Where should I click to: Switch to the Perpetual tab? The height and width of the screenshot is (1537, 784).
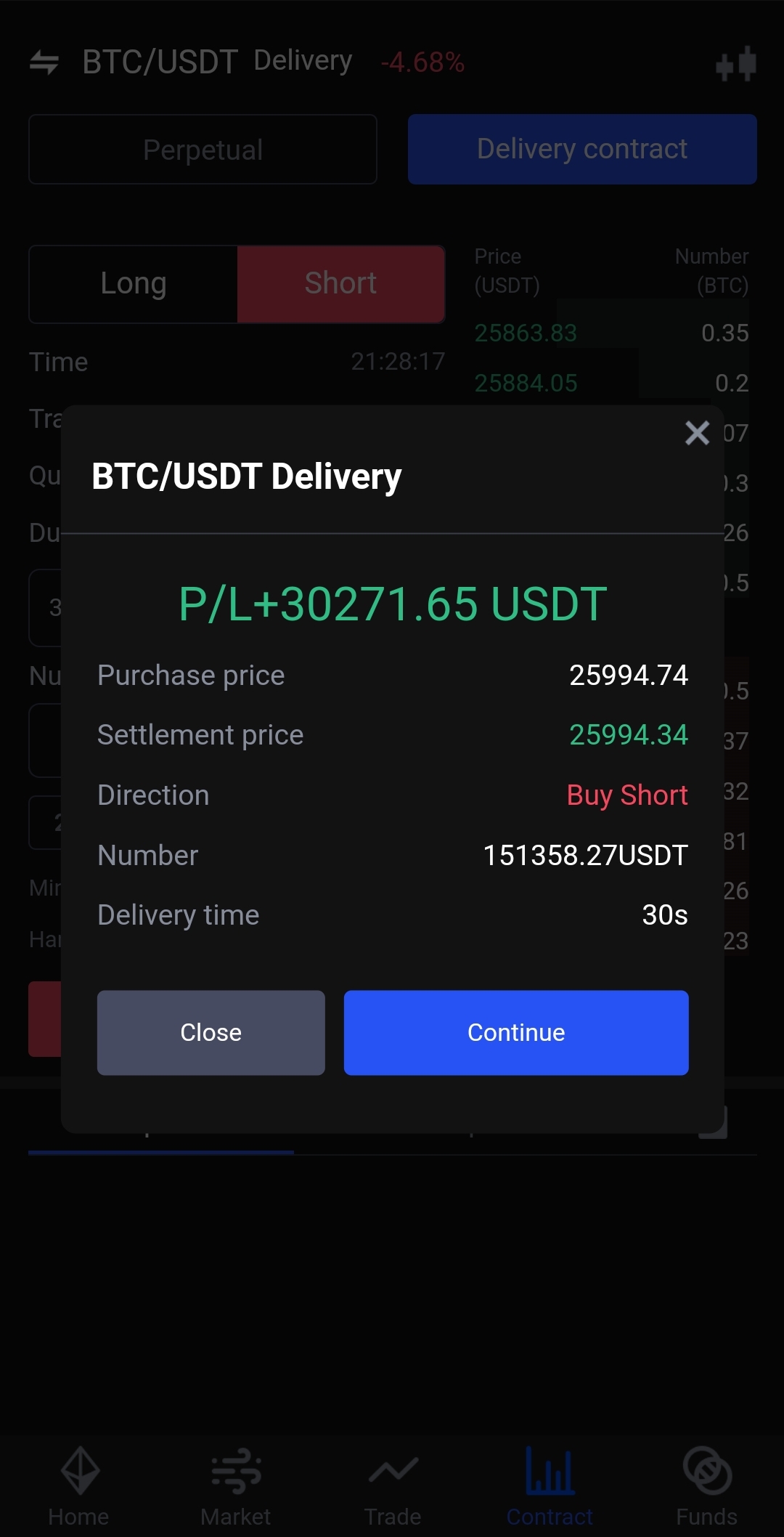(203, 150)
